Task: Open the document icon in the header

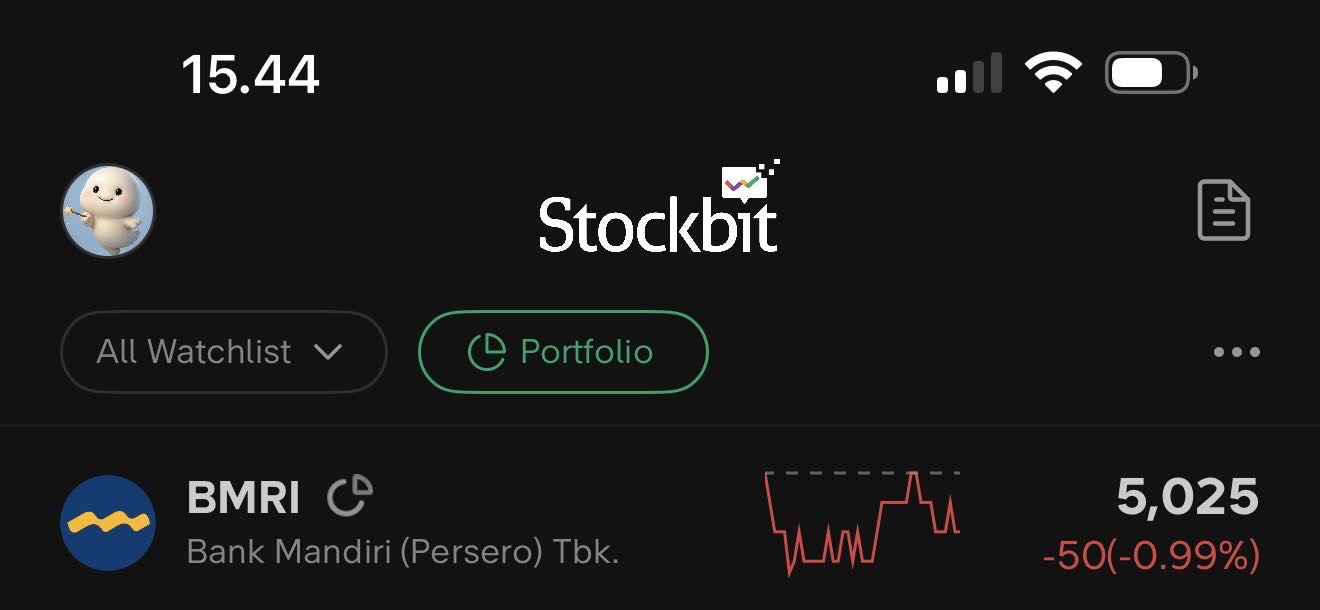Action: pyautogui.click(x=1224, y=211)
